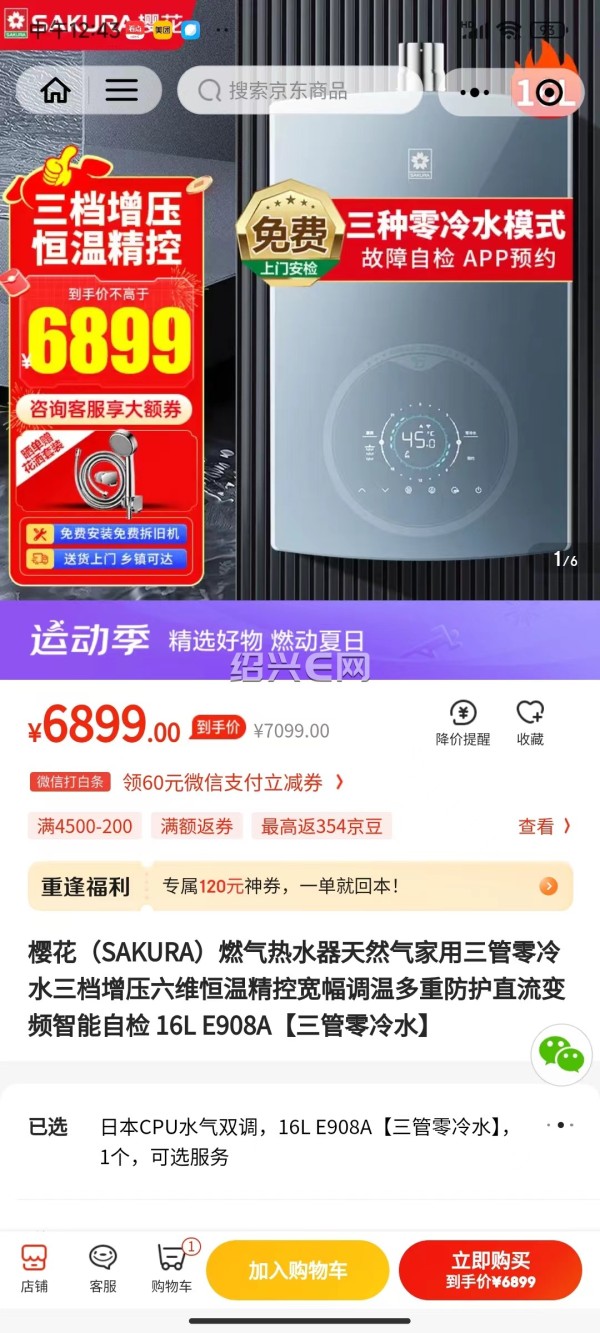Open the sports season promotion banner
Screen dimensions: 600x1333
tap(300, 640)
